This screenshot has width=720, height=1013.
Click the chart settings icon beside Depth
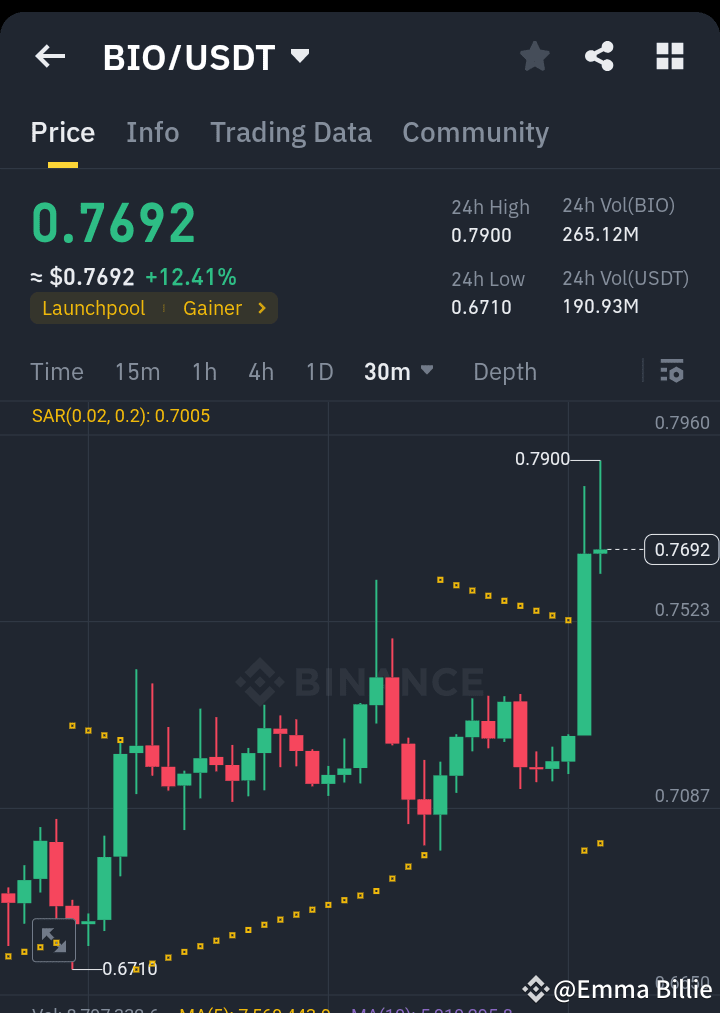point(672,371)
